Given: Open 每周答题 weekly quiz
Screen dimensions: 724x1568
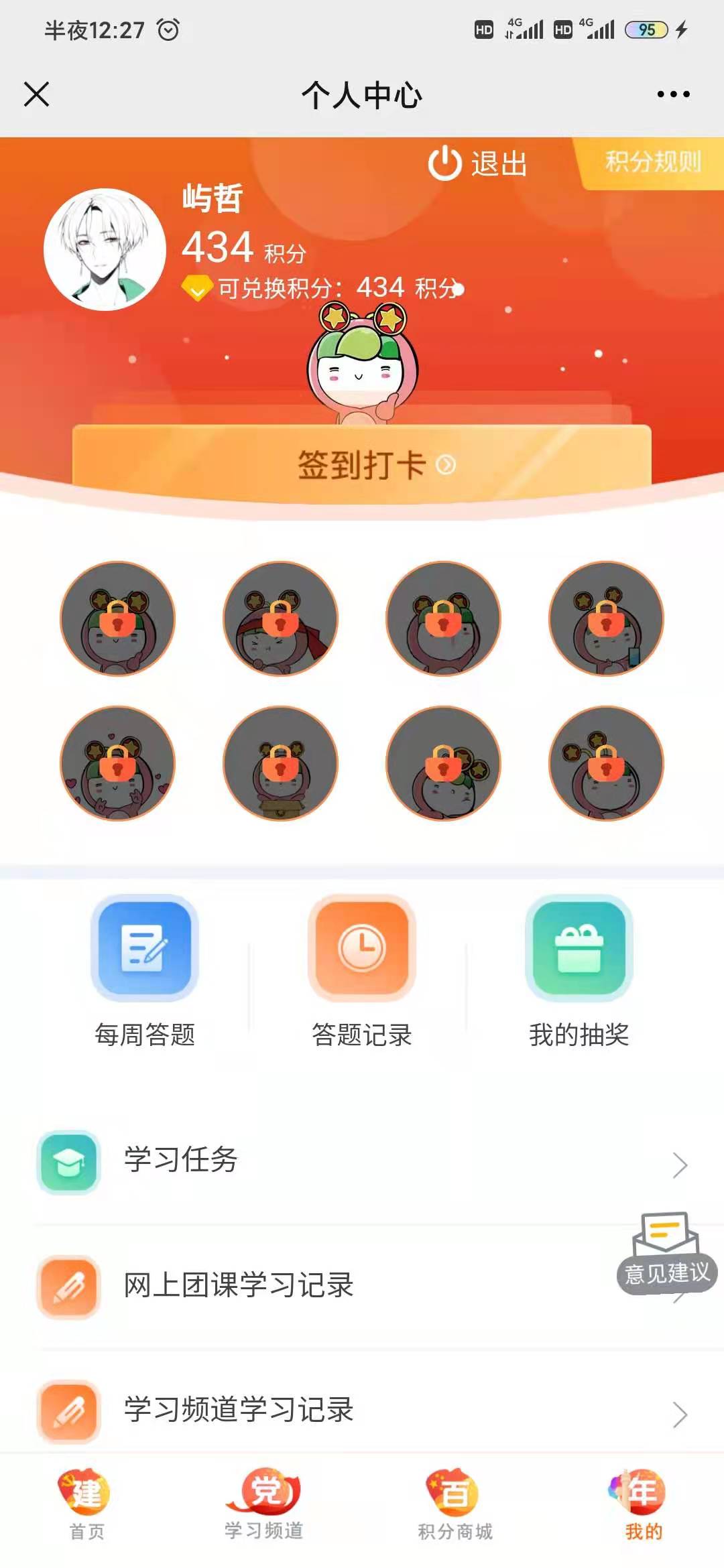Looking at the screenshot, I should (x=145, y=972).
